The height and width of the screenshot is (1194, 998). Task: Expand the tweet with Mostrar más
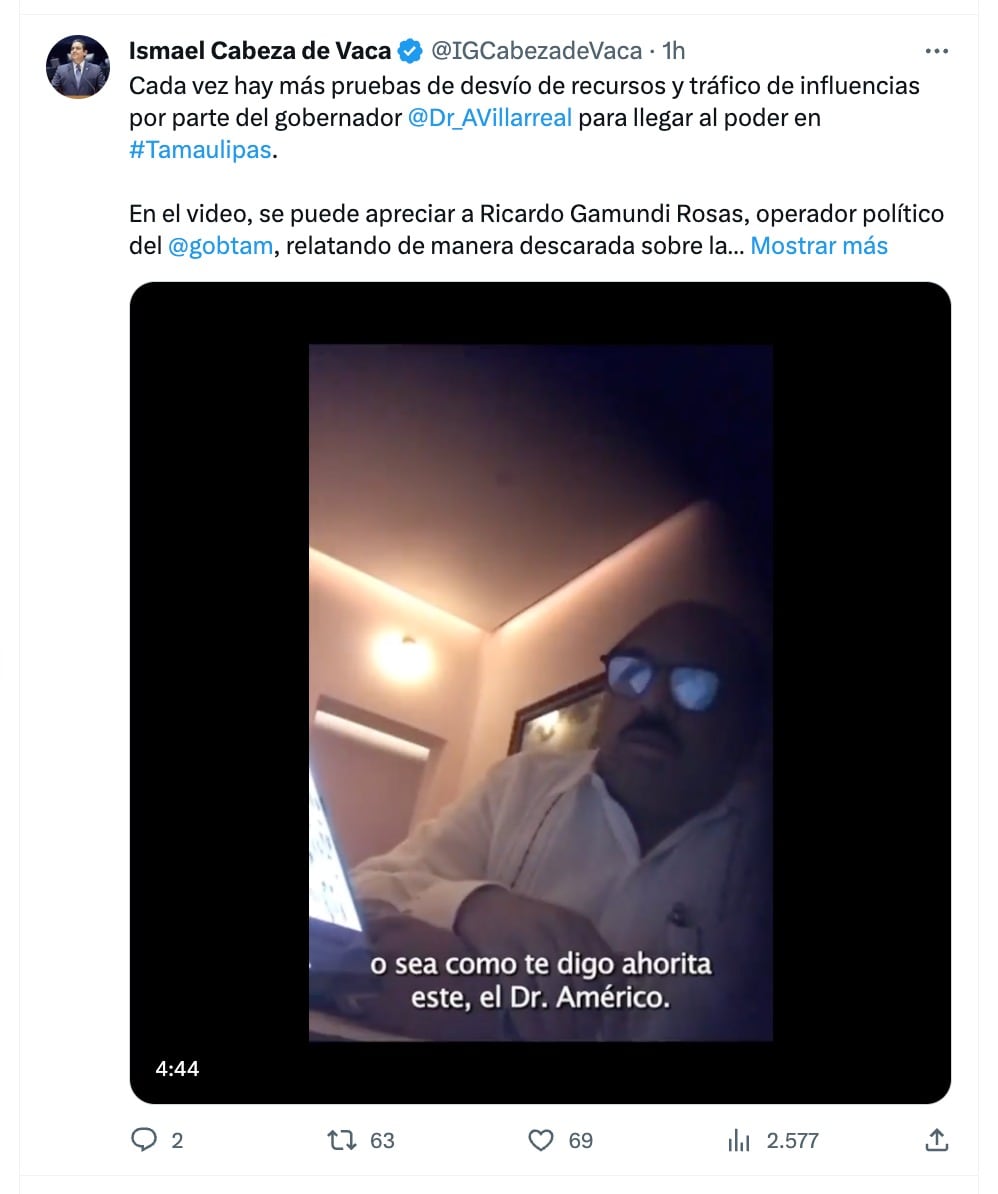coord(818,245)
